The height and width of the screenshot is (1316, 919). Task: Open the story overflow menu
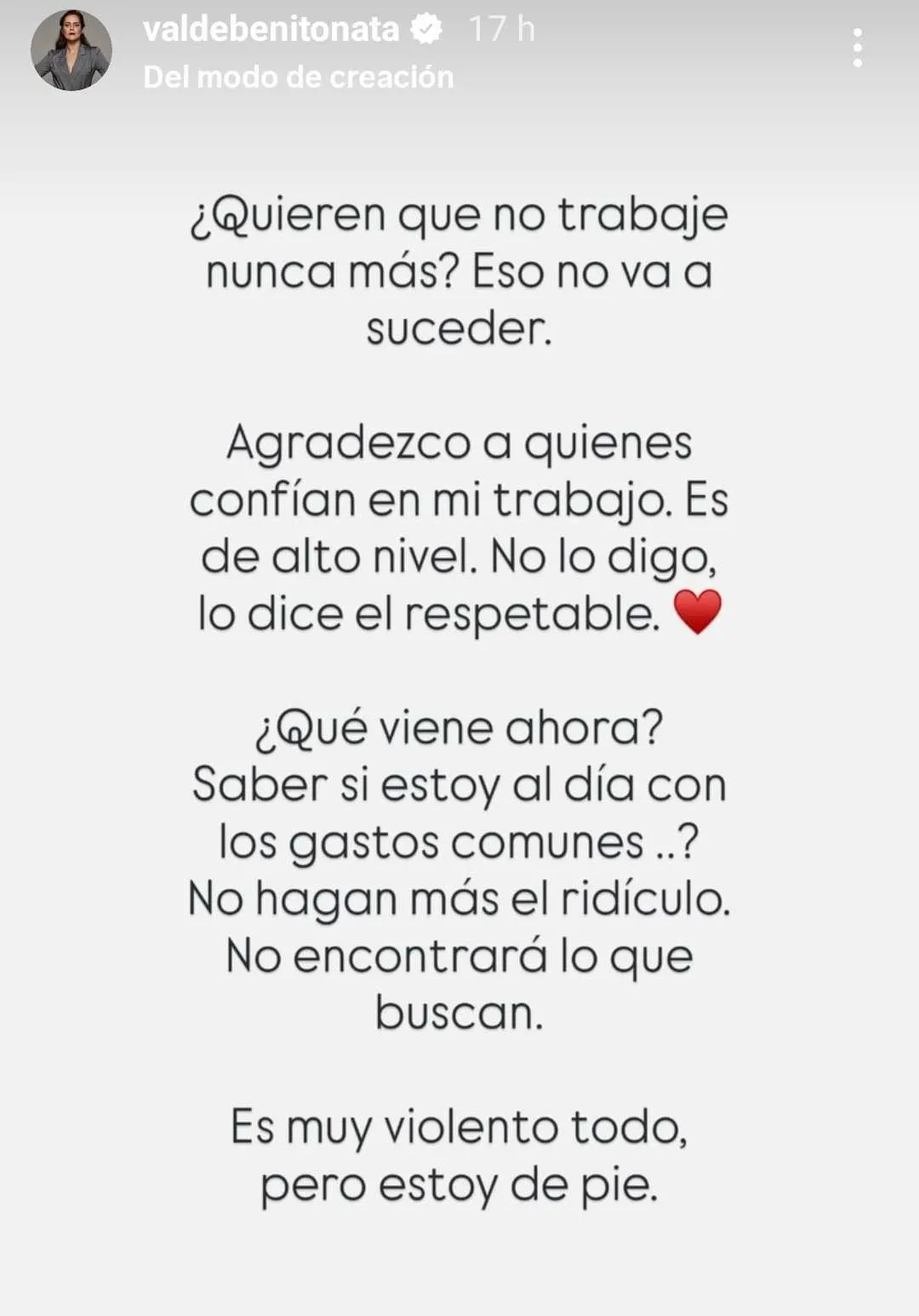click(857, 48)
